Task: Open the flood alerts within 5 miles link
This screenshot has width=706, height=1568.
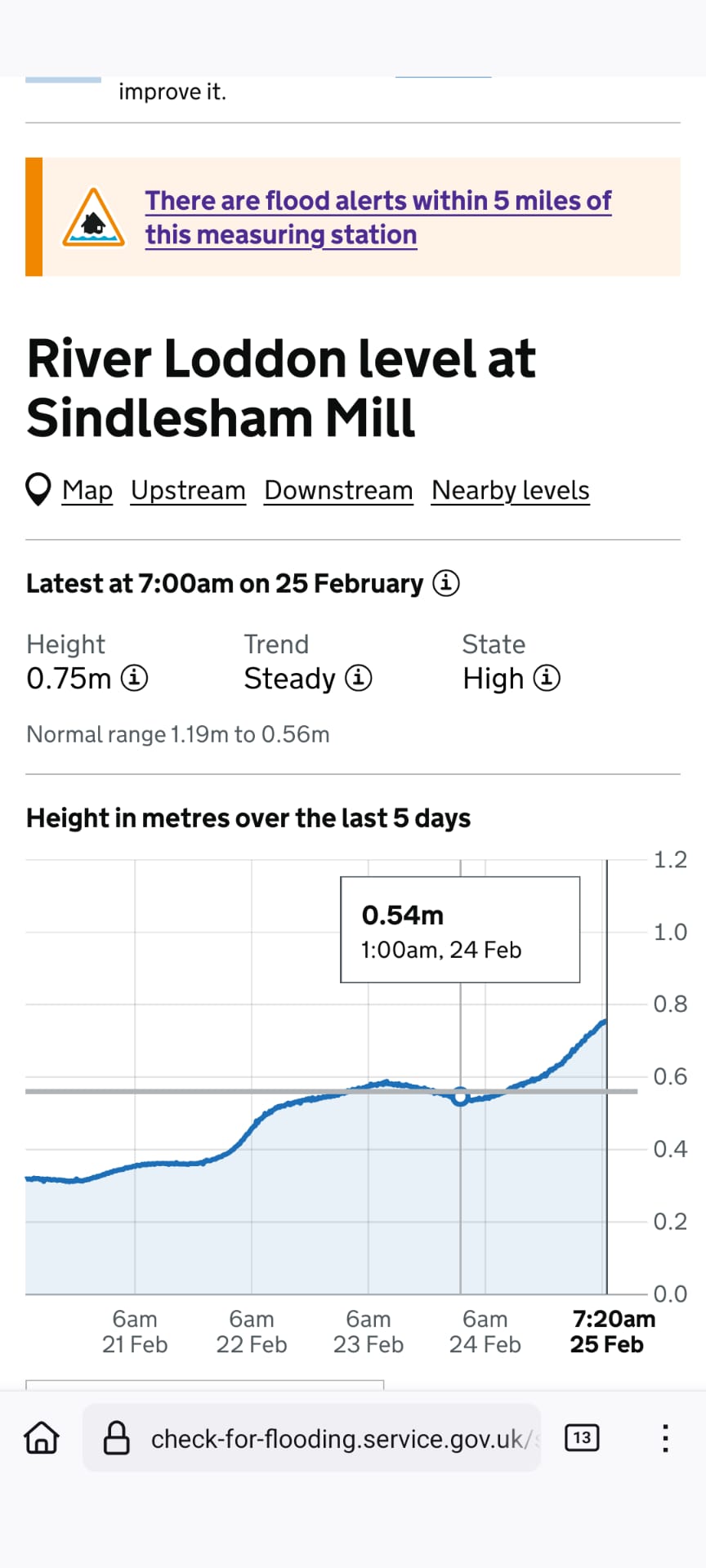Action: click(x=378, y=216)
